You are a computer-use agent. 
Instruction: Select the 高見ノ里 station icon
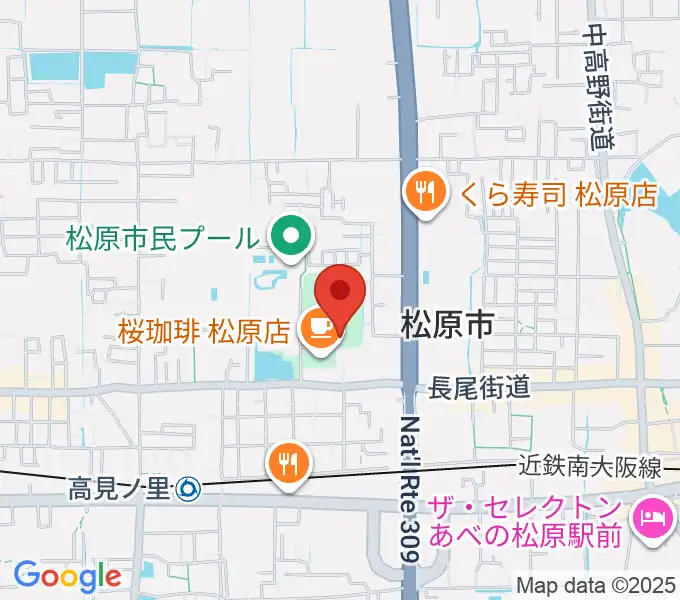(186, 489)
